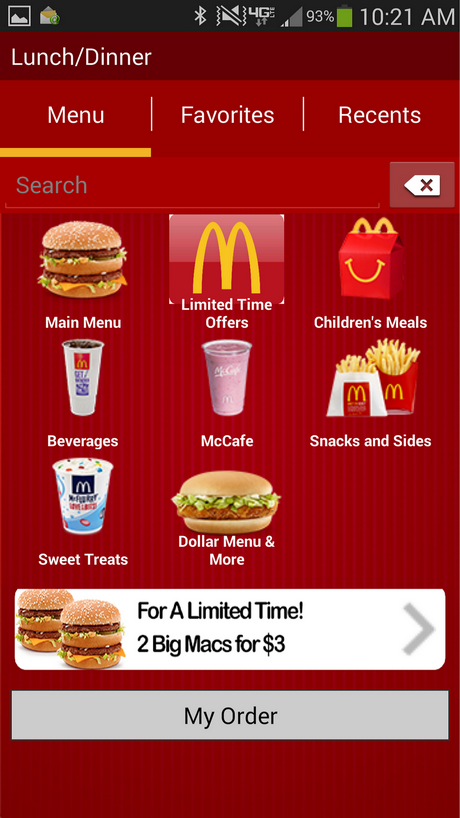
Task: Tap the Search field
Action: pyautogui.click(x=192, y=186)
